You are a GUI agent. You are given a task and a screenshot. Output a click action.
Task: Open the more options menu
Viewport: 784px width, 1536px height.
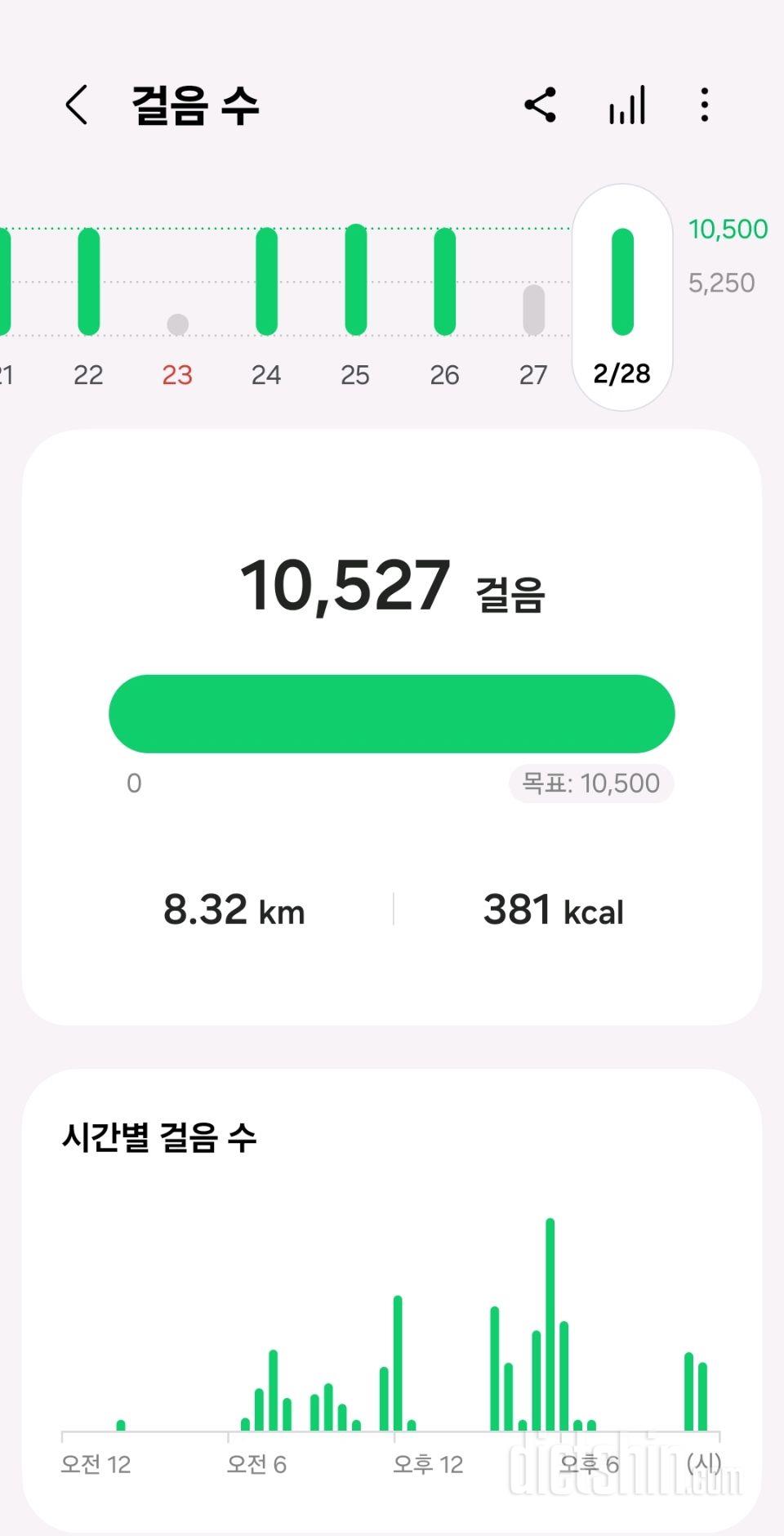point(704,105)
